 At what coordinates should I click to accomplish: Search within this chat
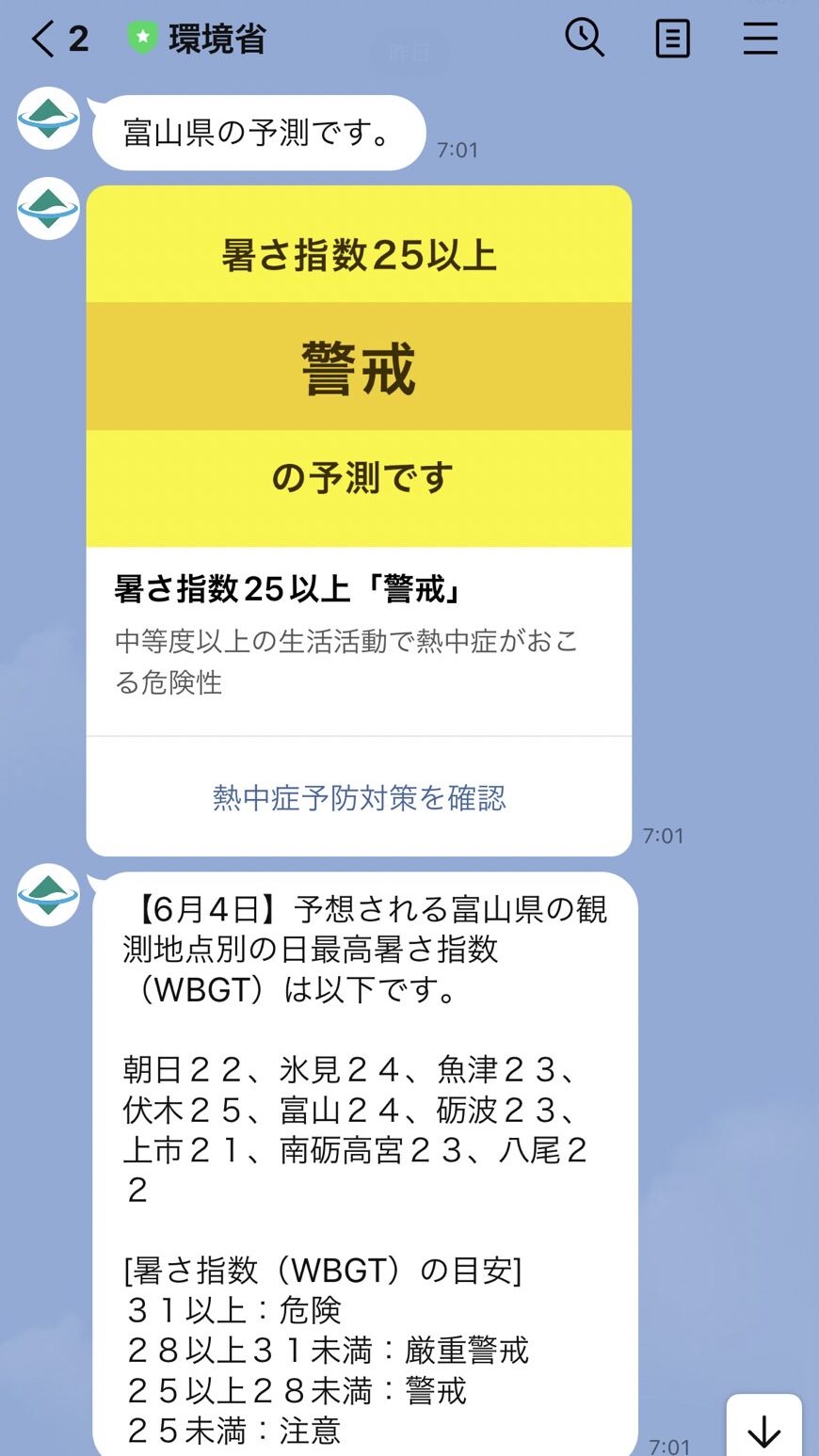pos(584,39)
